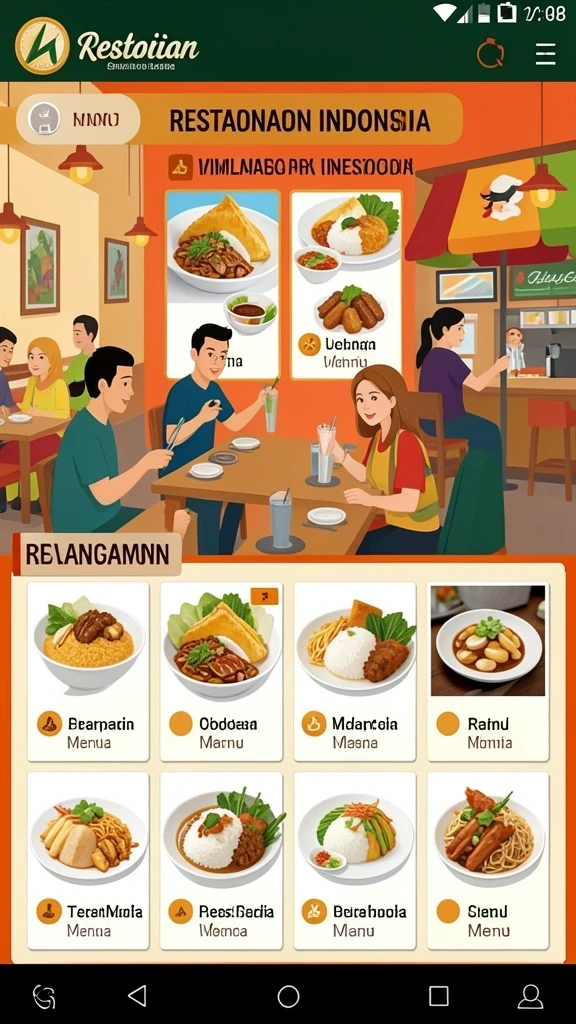Open the Ramu dish card
The height and width of the screenshot is (1024, 576).
pyautogui.click(x=488, y=671)
